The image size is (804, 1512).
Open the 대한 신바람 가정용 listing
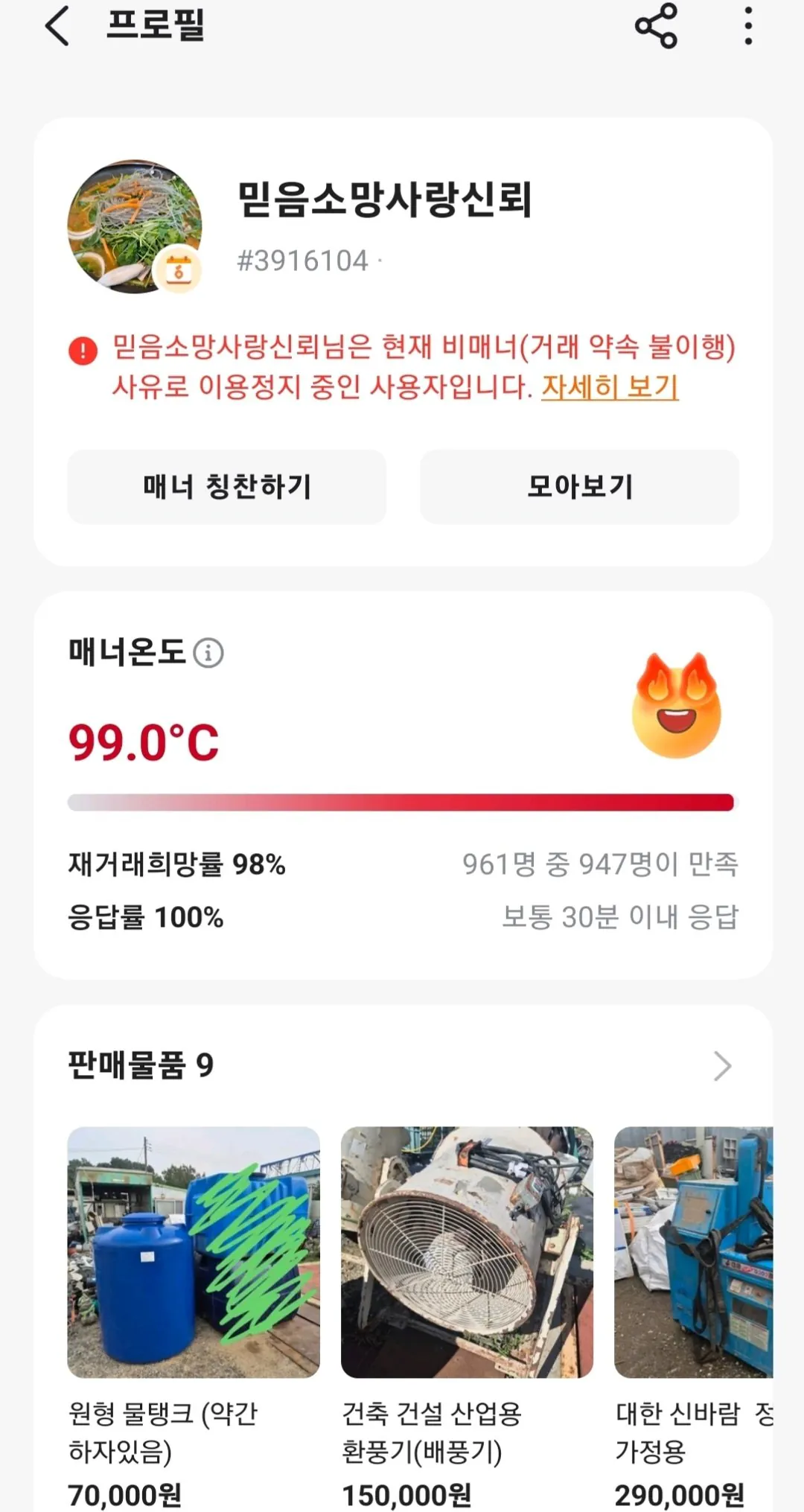click(x=693, y=1252)
